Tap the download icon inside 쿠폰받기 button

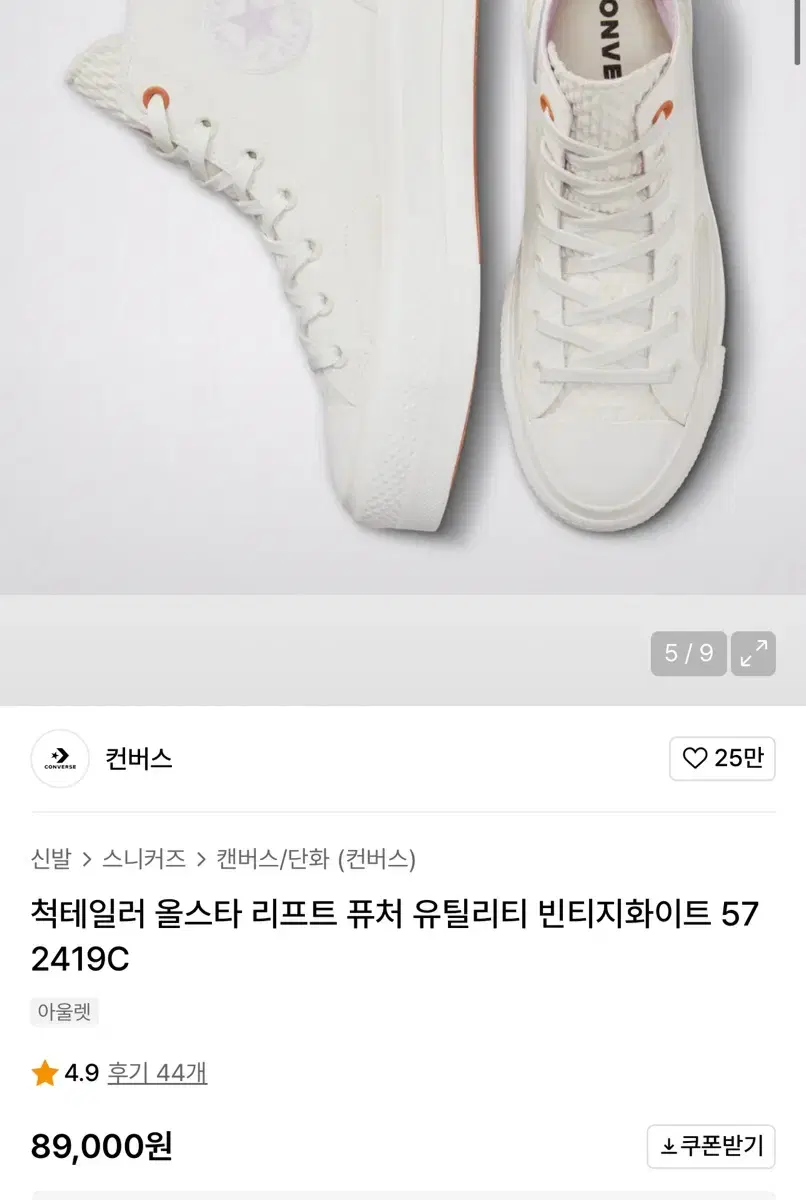coord(665,1146)
